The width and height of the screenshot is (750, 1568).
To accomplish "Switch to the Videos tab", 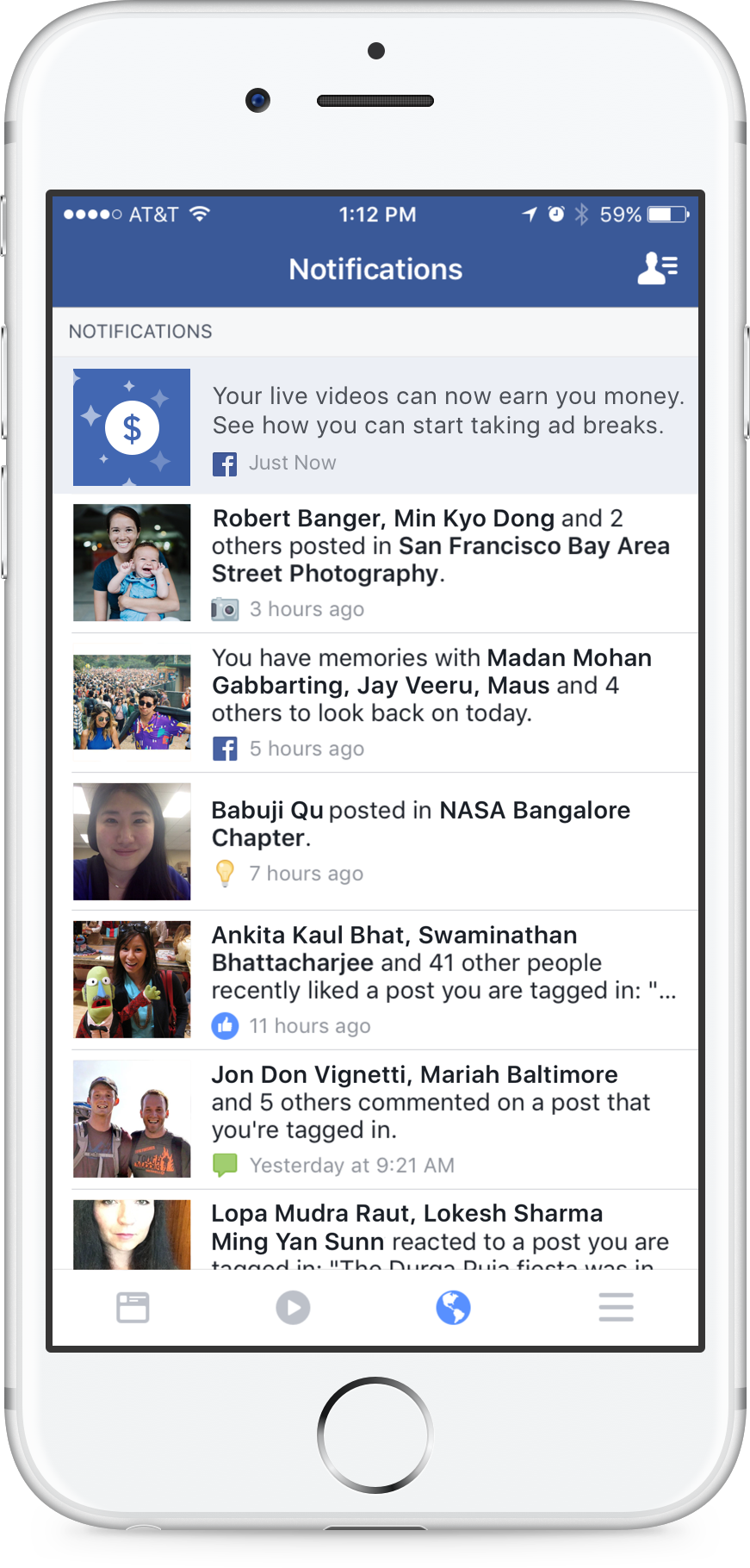I will click(x=293, y=1308).
